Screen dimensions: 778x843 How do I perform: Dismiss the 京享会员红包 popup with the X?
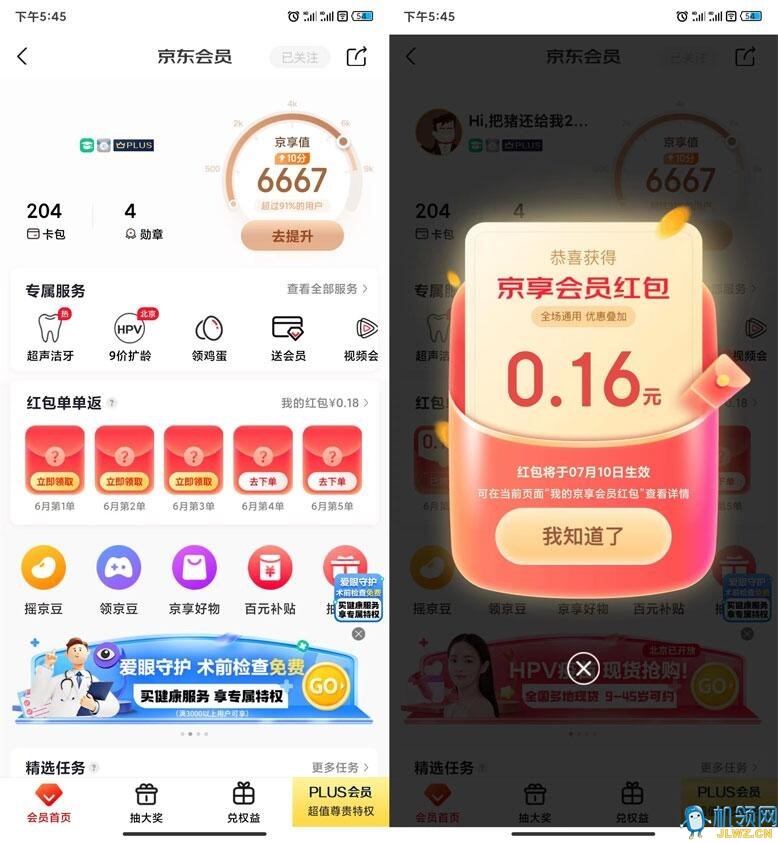coord(583,668)
